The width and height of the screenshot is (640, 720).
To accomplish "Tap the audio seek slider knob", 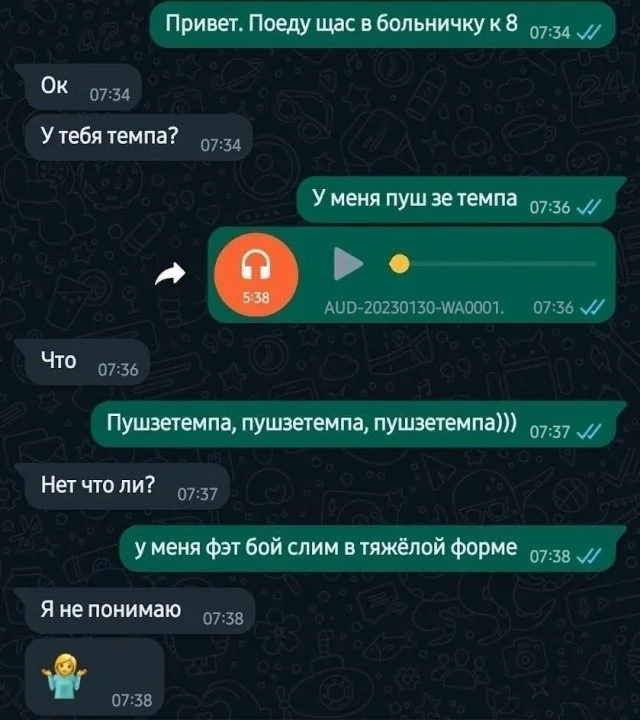I will pos(399,264).
